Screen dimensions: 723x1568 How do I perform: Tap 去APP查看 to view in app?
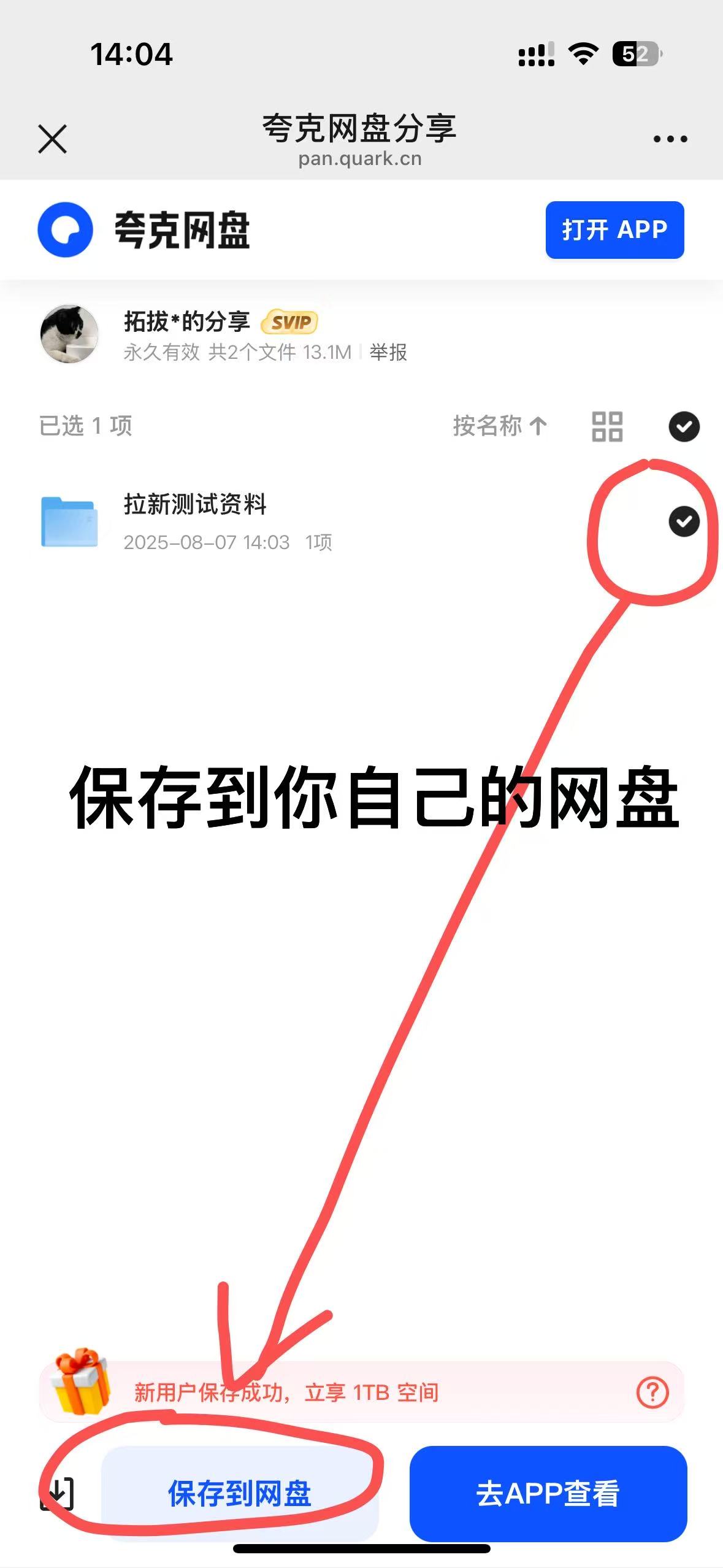click(548, 1493)
